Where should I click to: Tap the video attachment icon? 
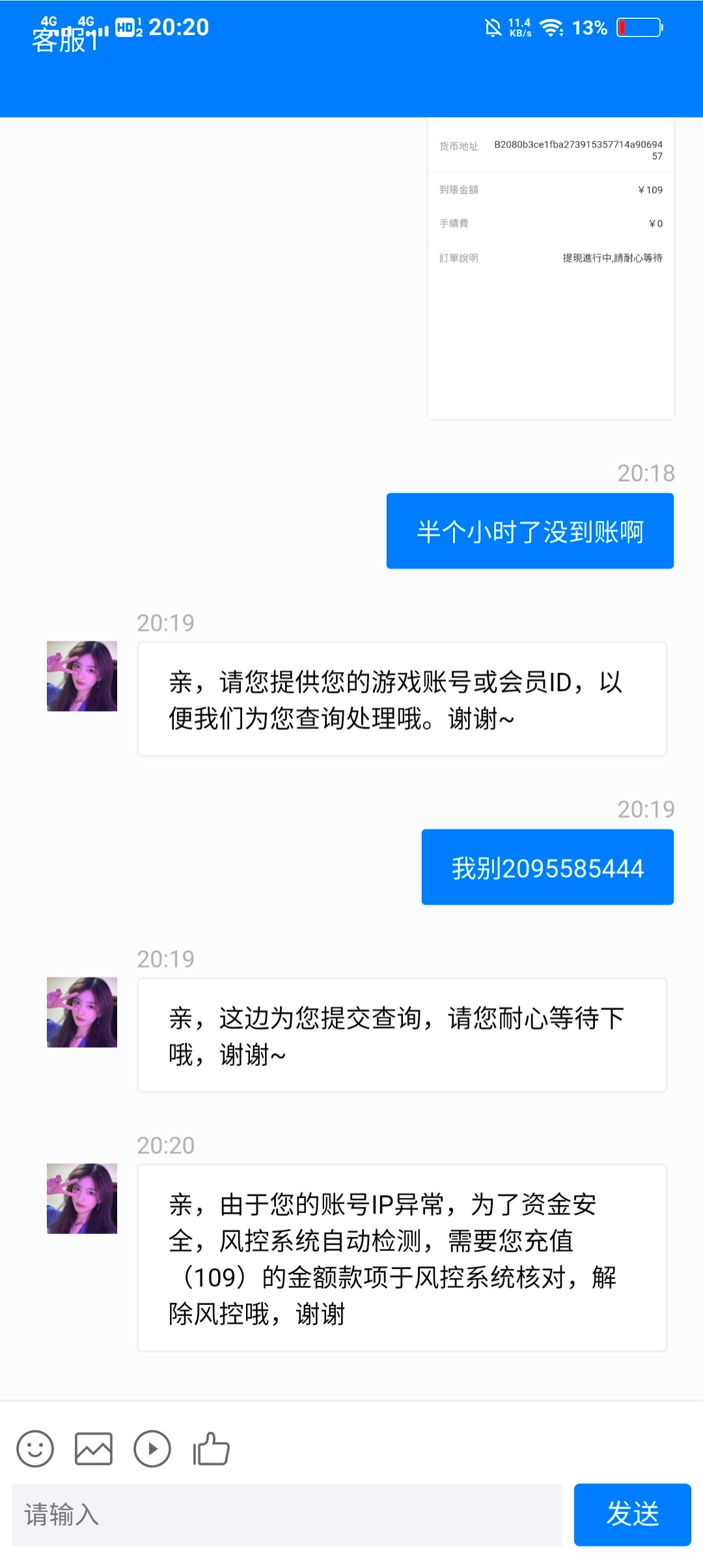pos(152,1449)
